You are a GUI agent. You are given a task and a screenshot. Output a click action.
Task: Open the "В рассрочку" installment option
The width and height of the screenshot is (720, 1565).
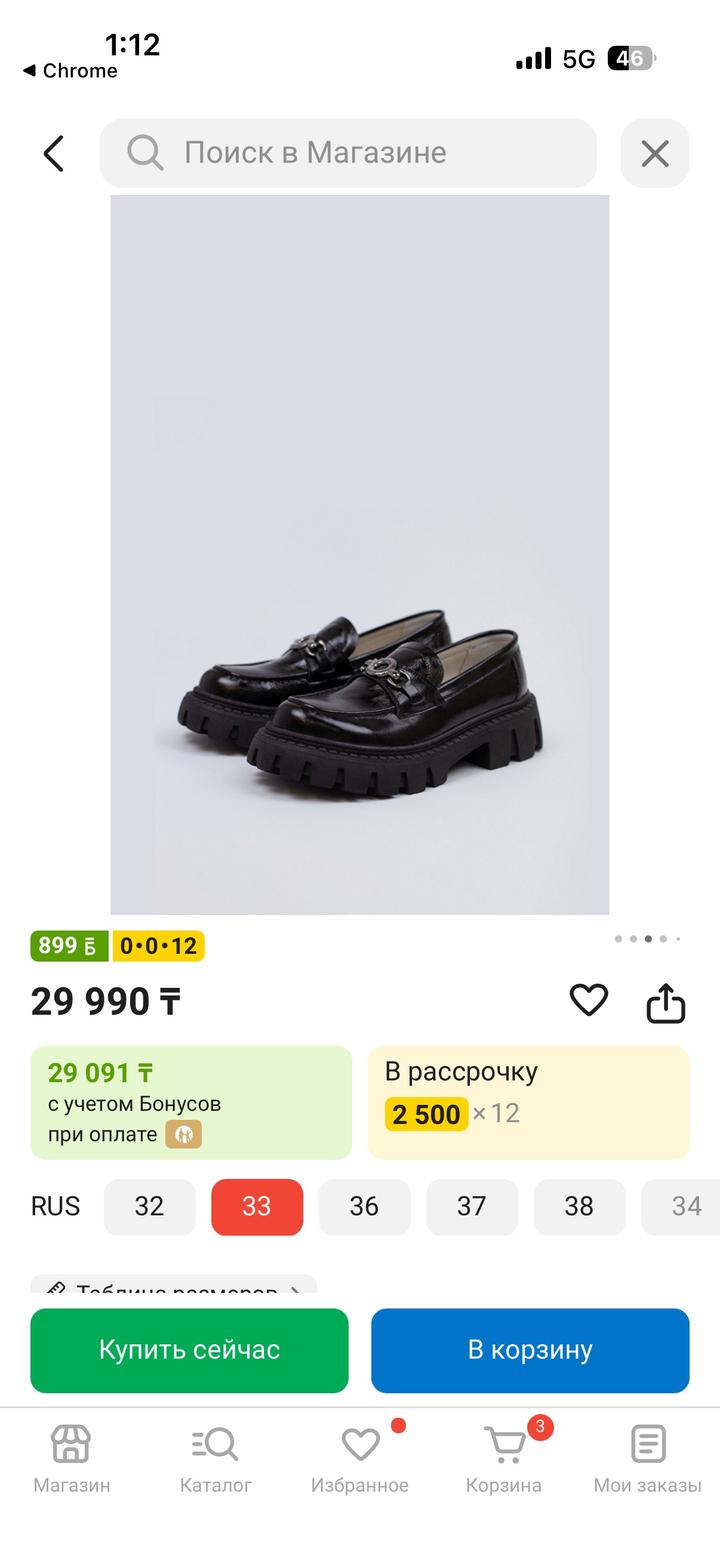pos(528,1102)
